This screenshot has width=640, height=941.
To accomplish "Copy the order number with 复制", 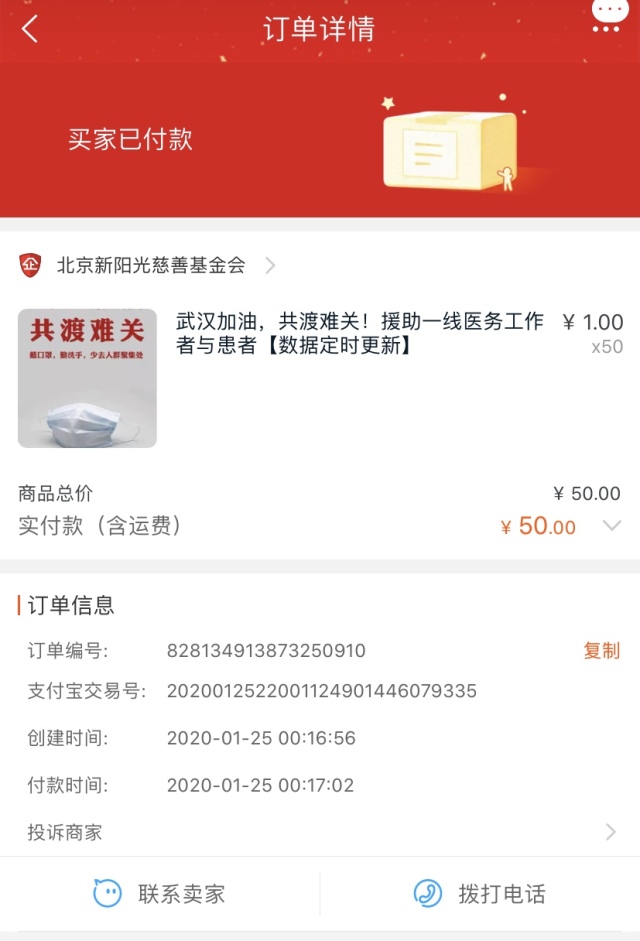I will (601, 651).
